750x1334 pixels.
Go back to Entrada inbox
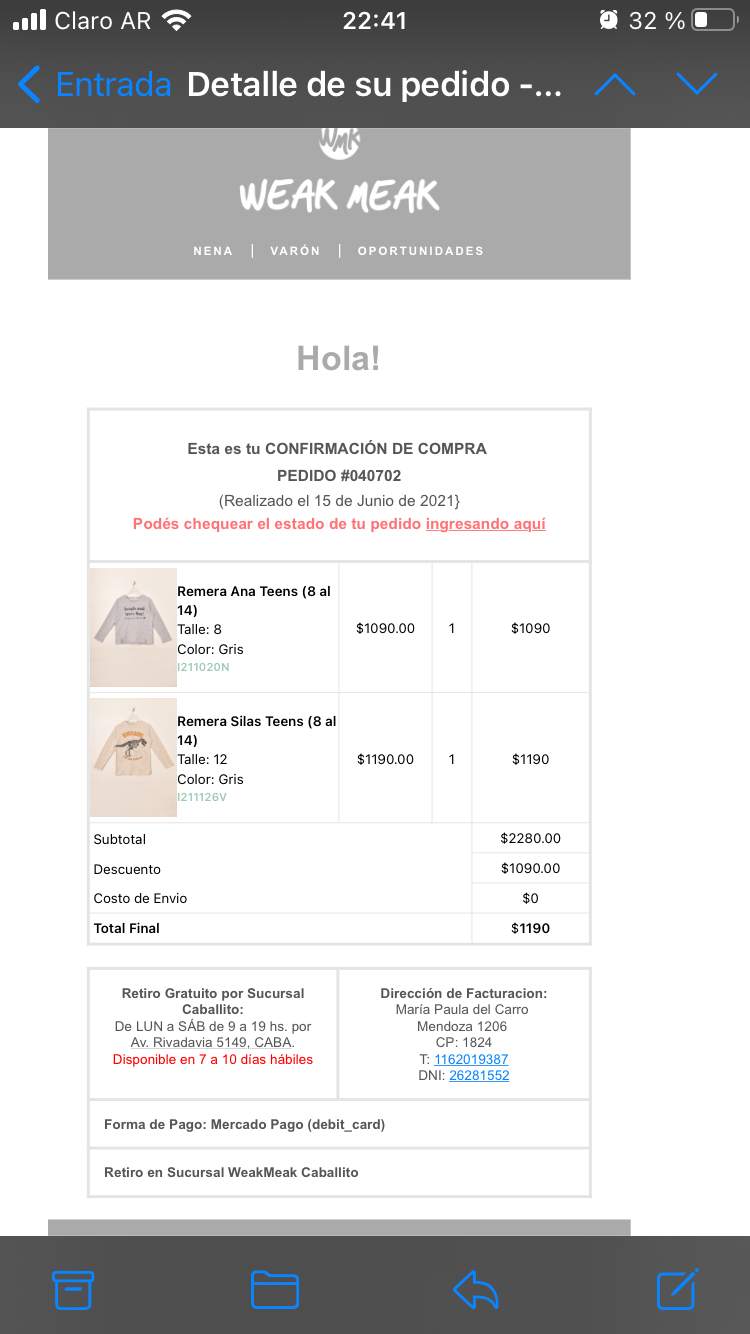coord(95,85)
